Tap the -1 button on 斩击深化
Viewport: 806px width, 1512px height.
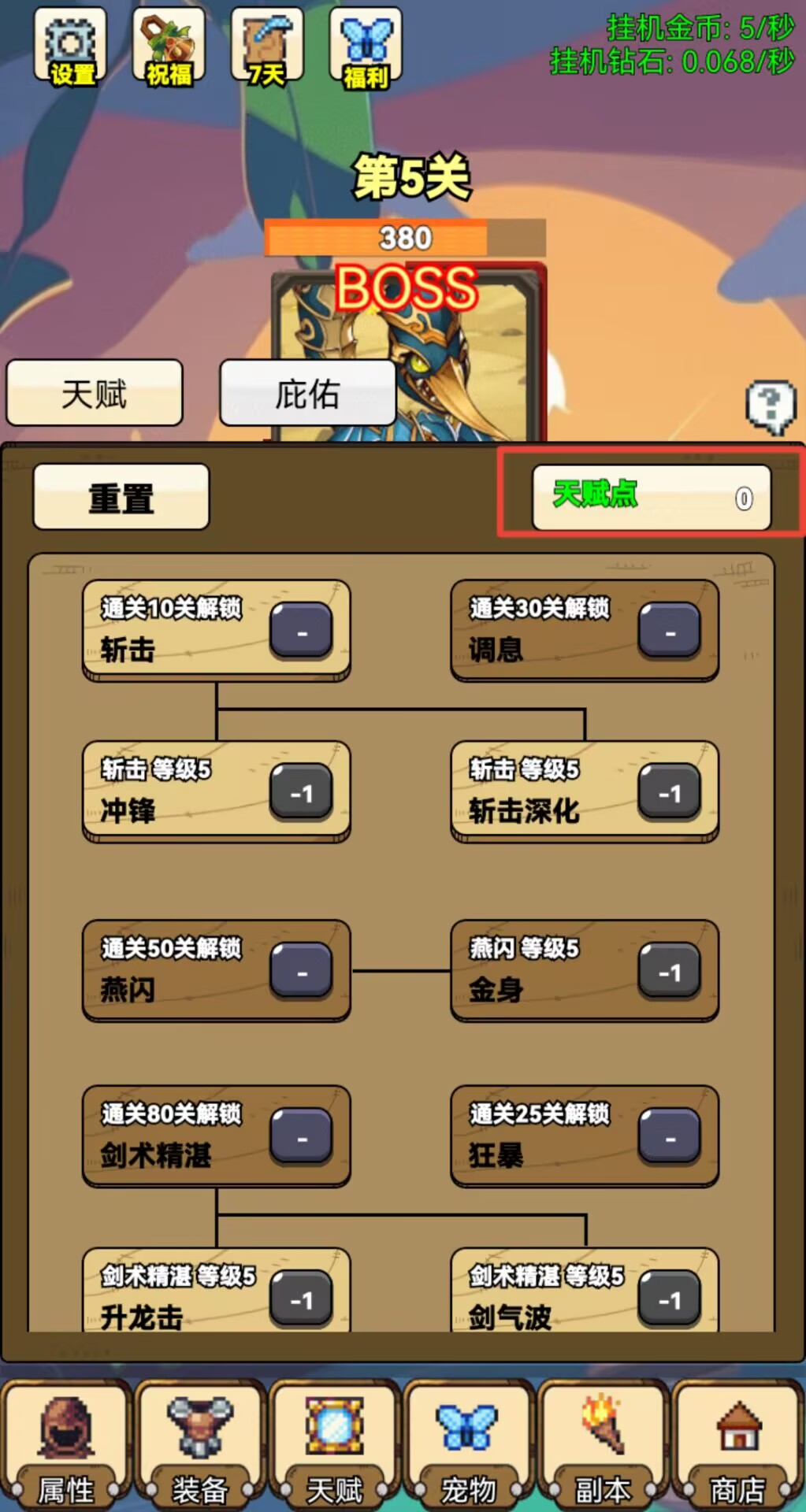click(x=670, y=792)
